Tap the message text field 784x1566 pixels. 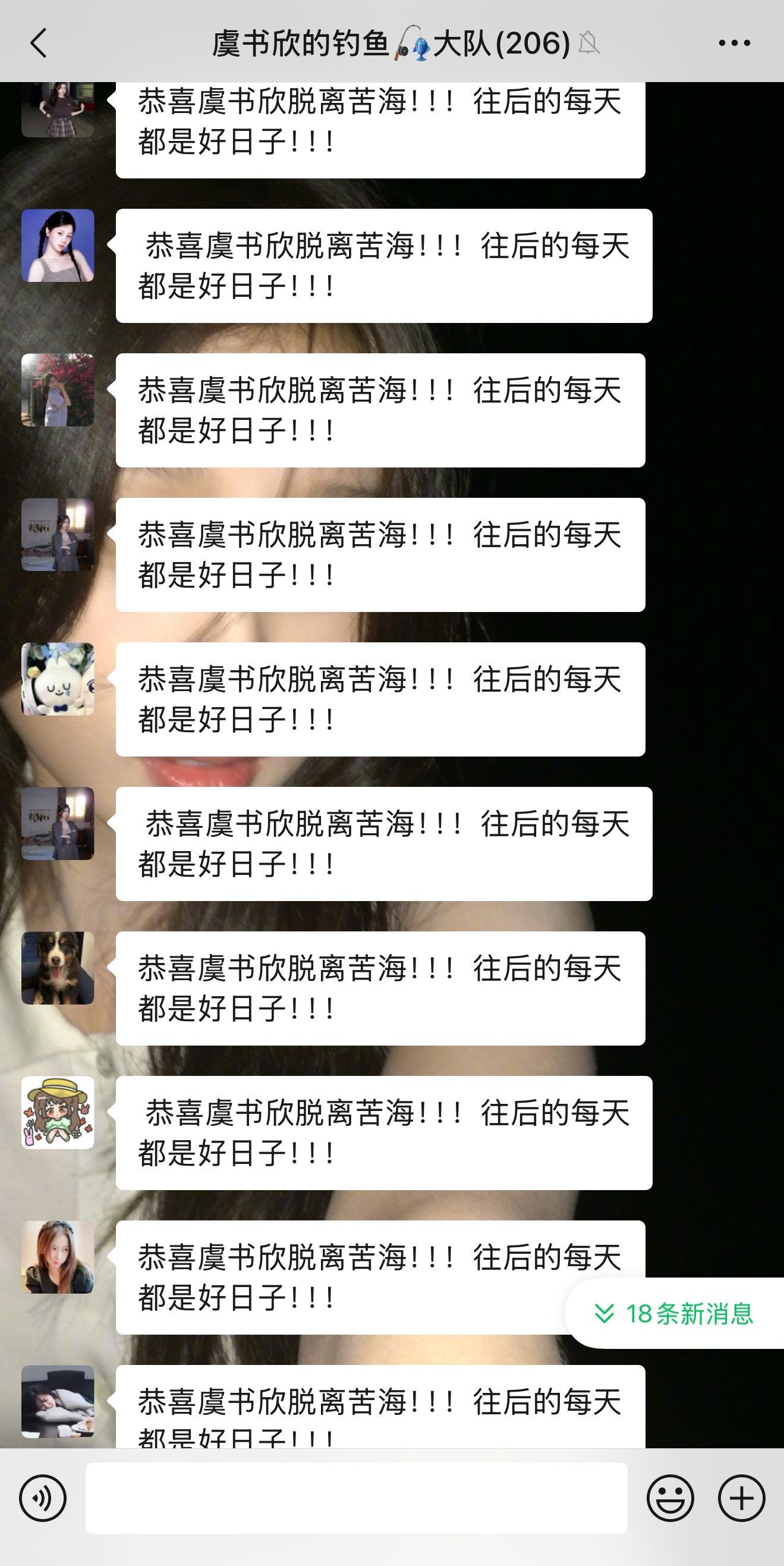click(x=356, y=1498)
